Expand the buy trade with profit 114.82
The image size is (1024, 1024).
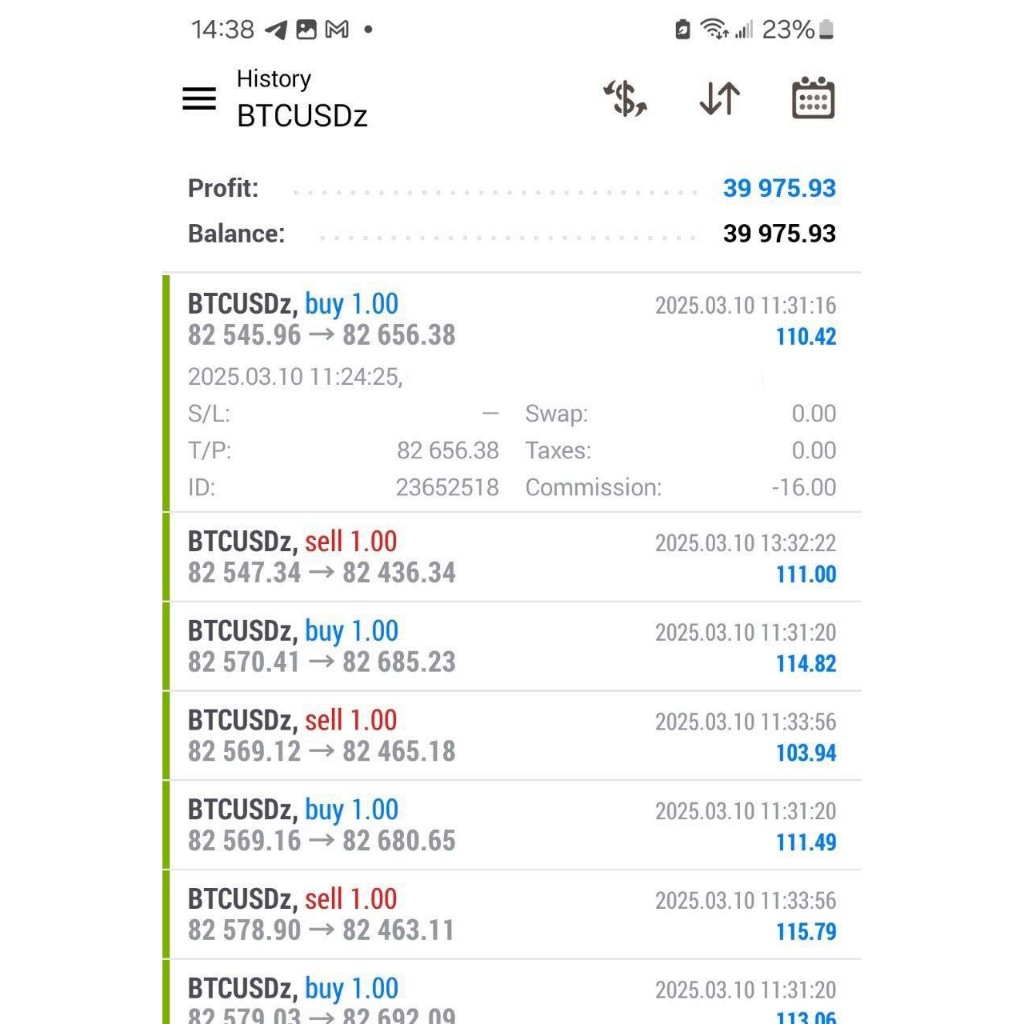tap(510, 646)
